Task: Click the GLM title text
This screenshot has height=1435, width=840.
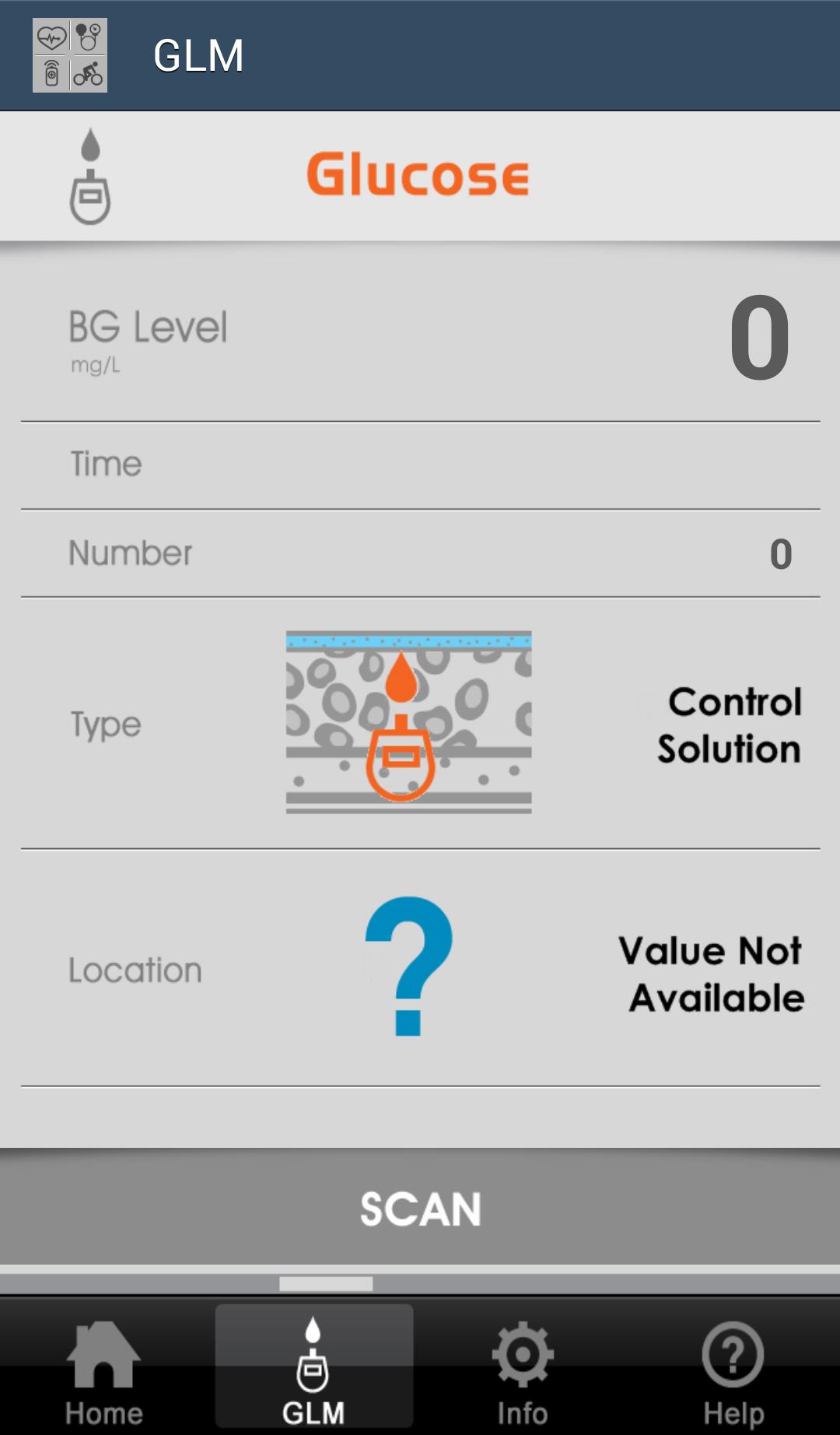Action: point(198,54)
